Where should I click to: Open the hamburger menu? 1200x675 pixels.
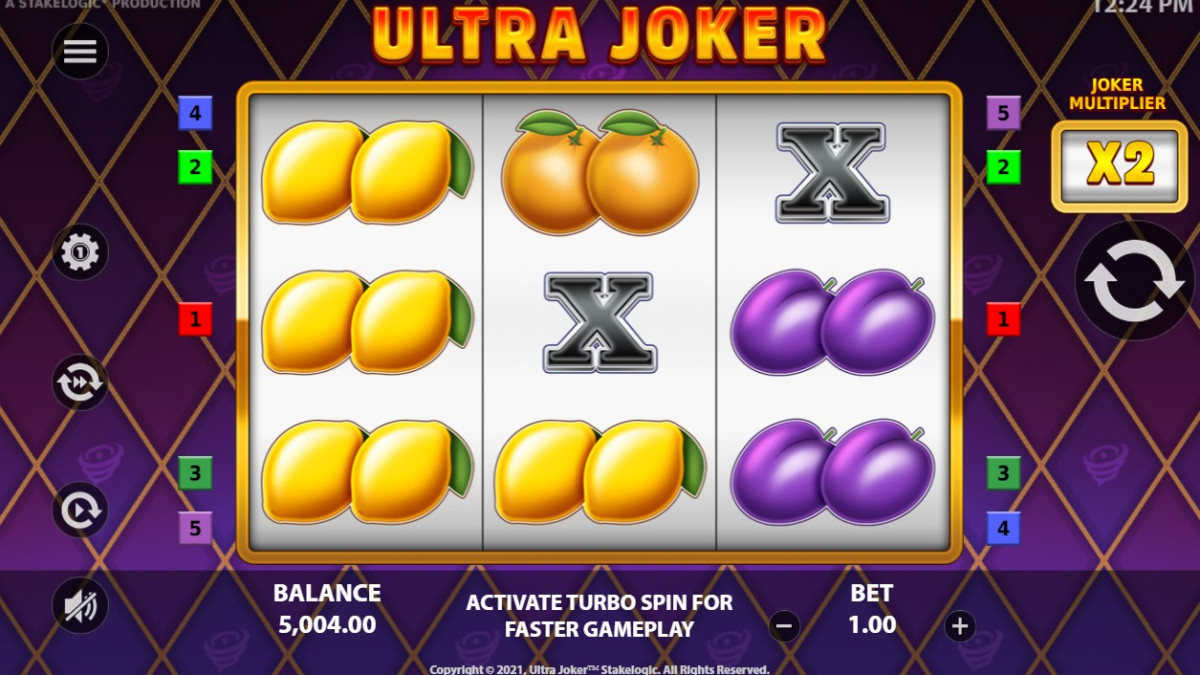(80, 51)
